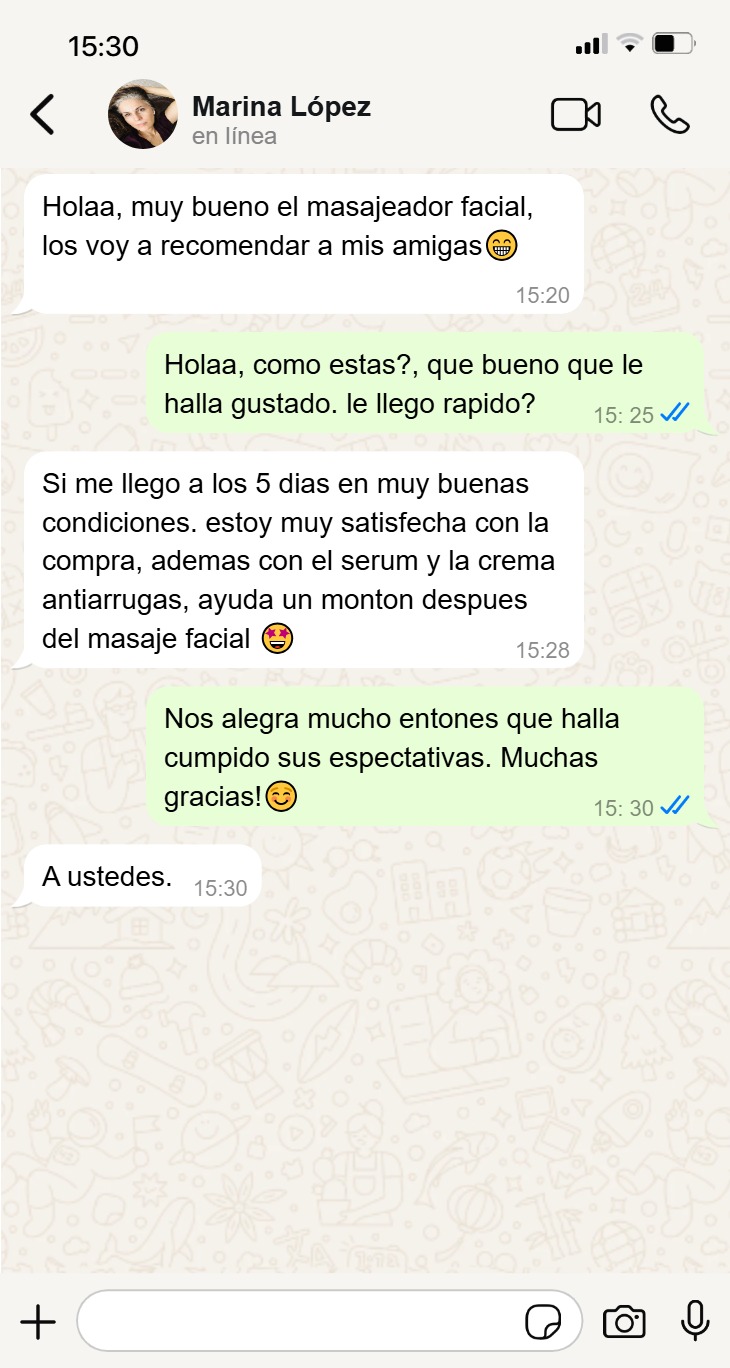Start a video call with Marina López
730x1368 pixels.
(x=576, y=115)
